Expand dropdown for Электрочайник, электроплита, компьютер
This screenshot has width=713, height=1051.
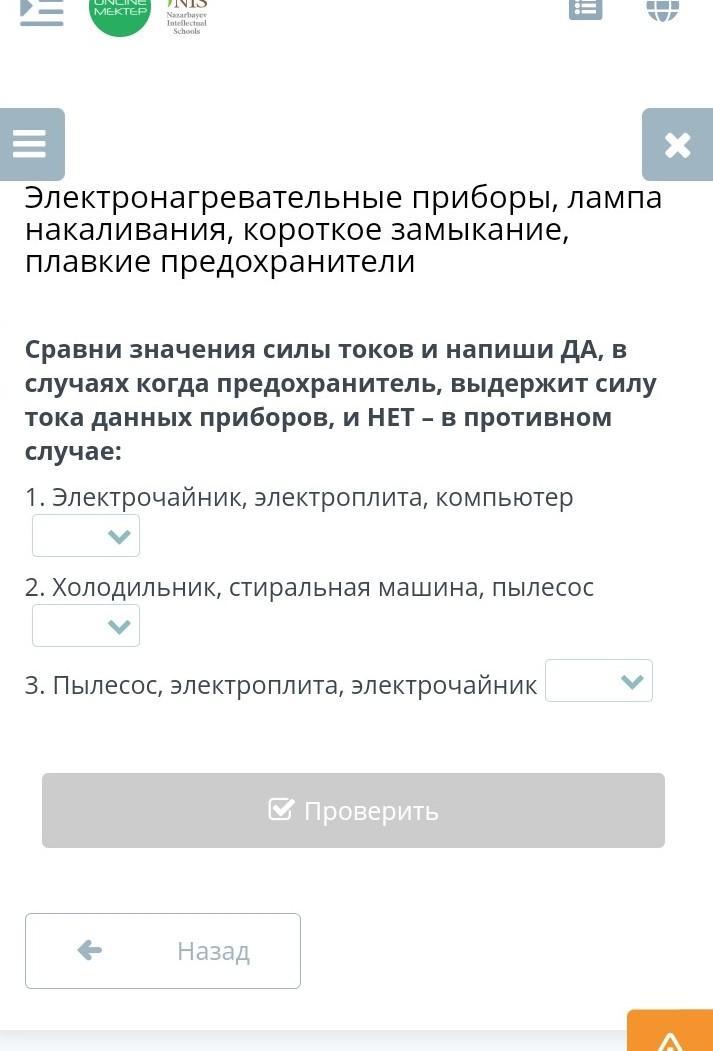point(86,536)
